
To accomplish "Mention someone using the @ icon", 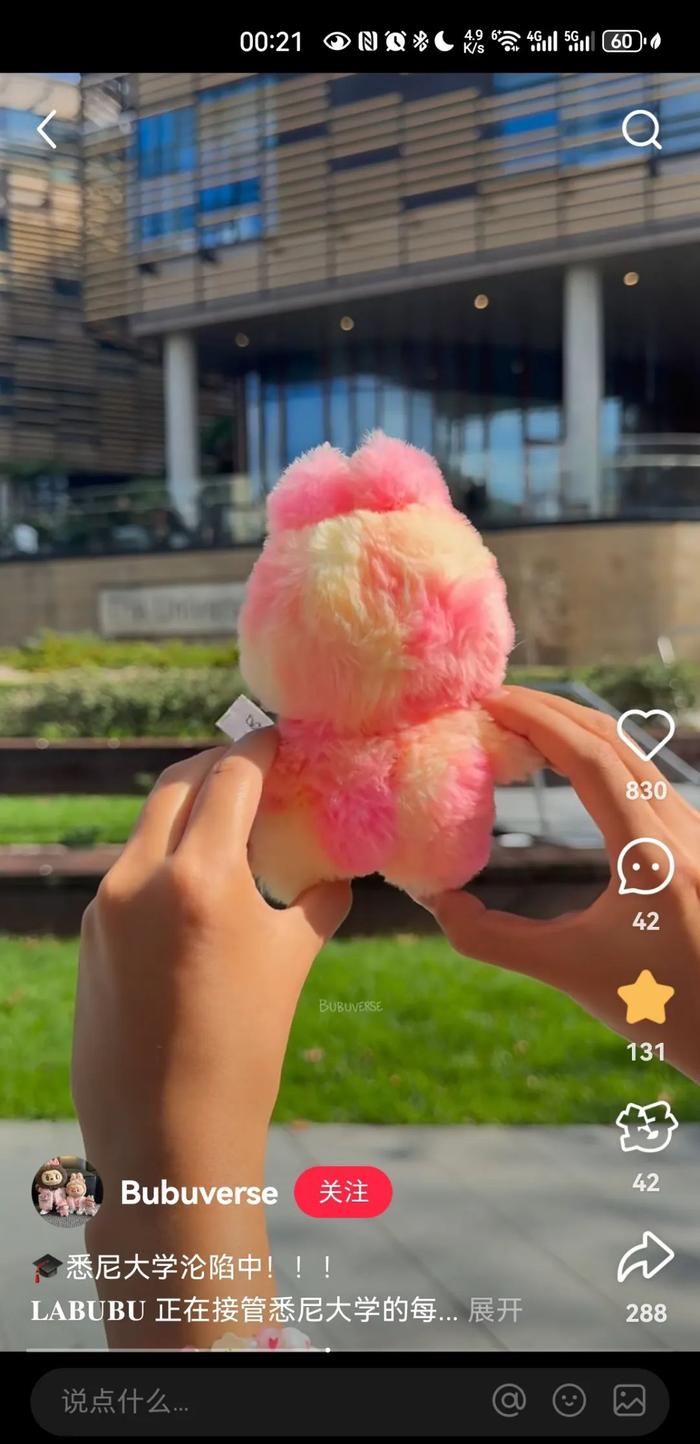I will (509, 1401).
